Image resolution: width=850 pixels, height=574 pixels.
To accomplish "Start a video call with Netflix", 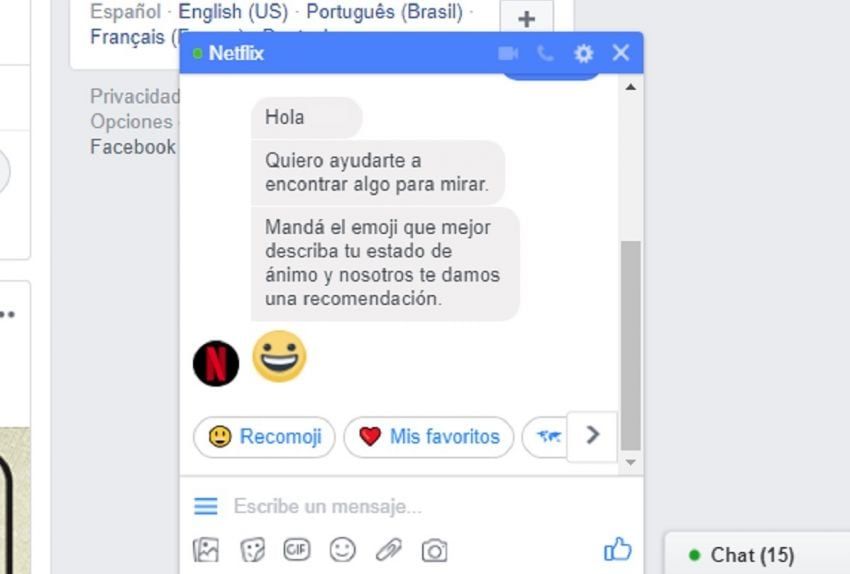I will click(508, 53).
